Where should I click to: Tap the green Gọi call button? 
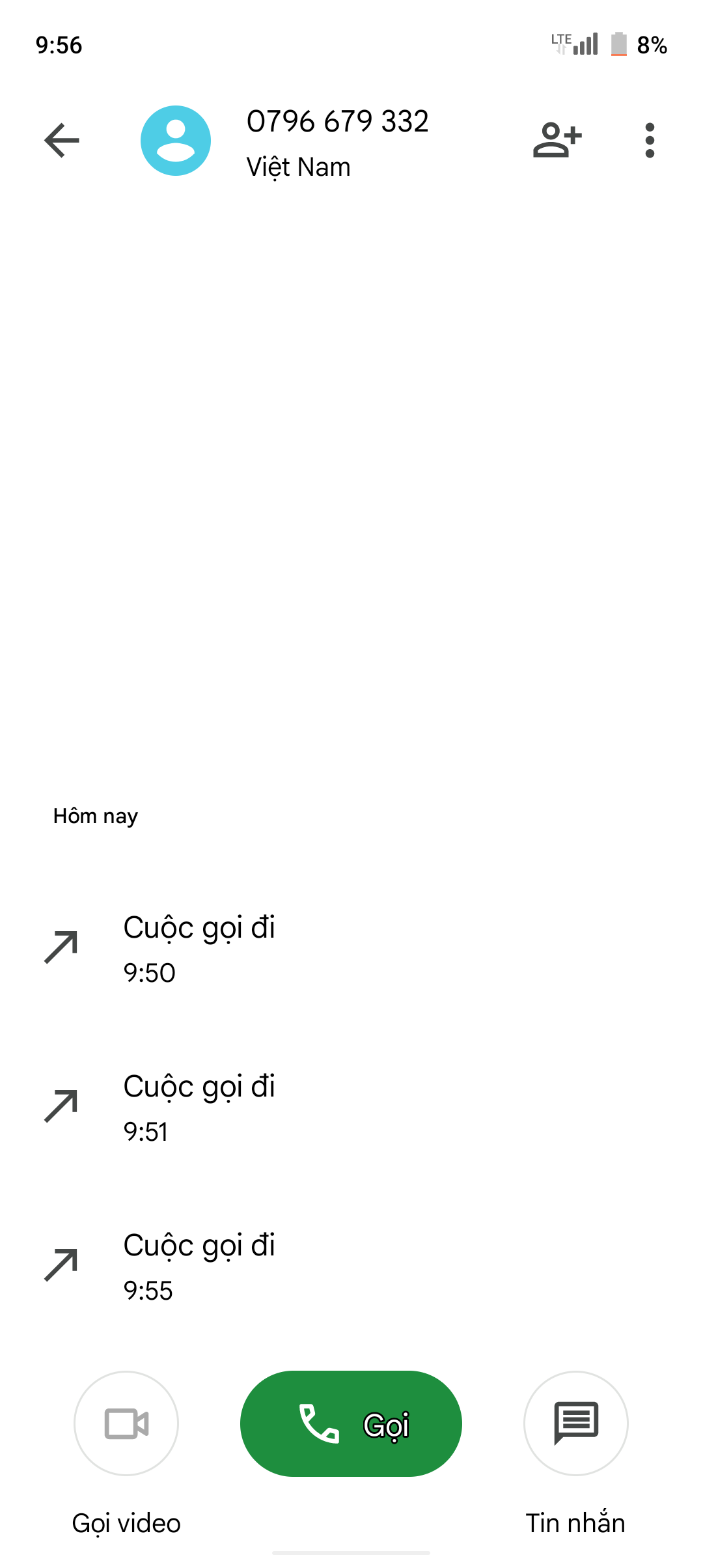click(x=351, y=1423)
